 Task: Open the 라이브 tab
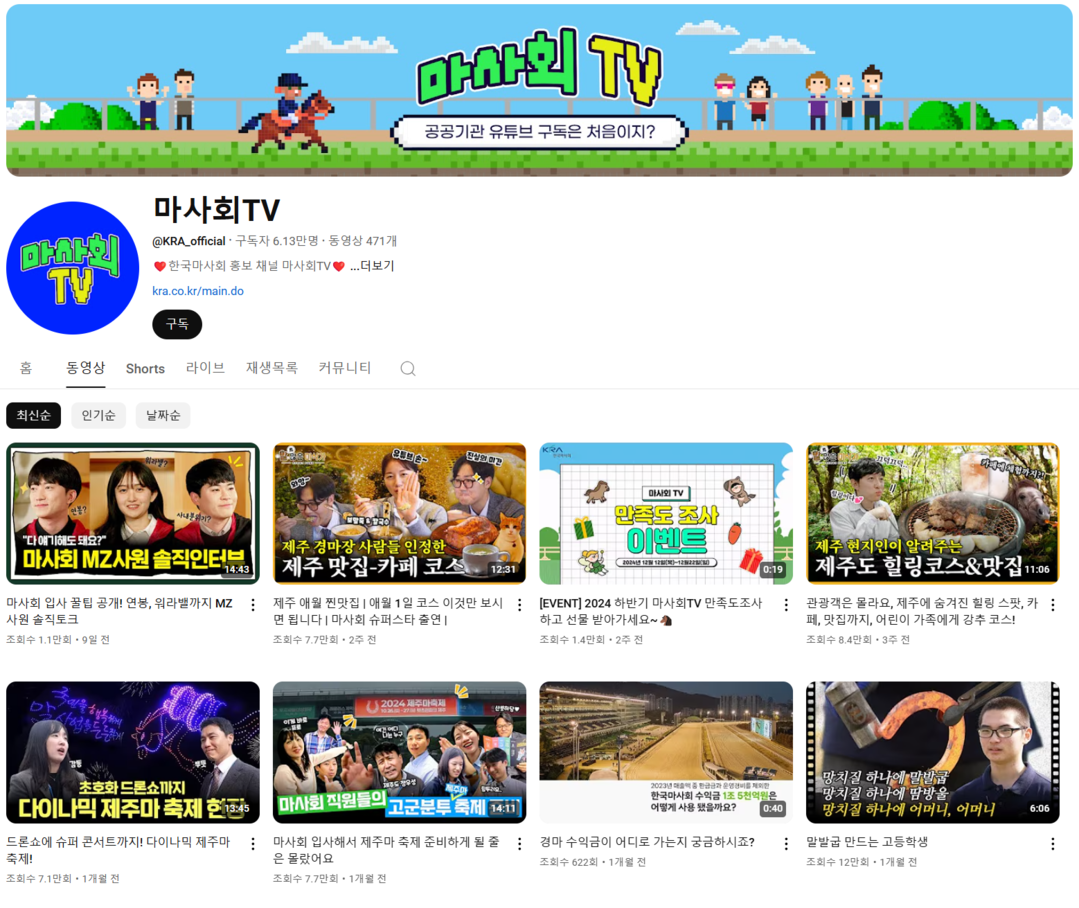tap(205, 368)
